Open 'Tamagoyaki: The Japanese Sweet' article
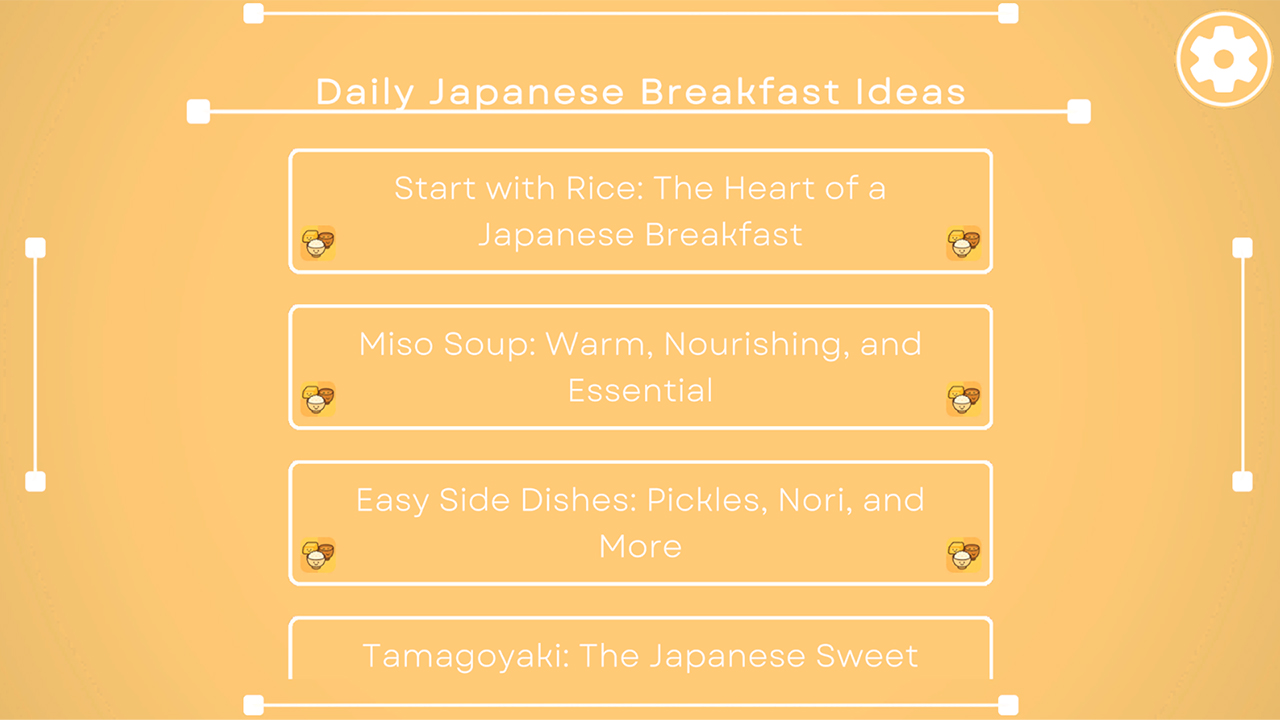Image resolution: width=1280 pixels, height=720 pixels. pos(640,653)
